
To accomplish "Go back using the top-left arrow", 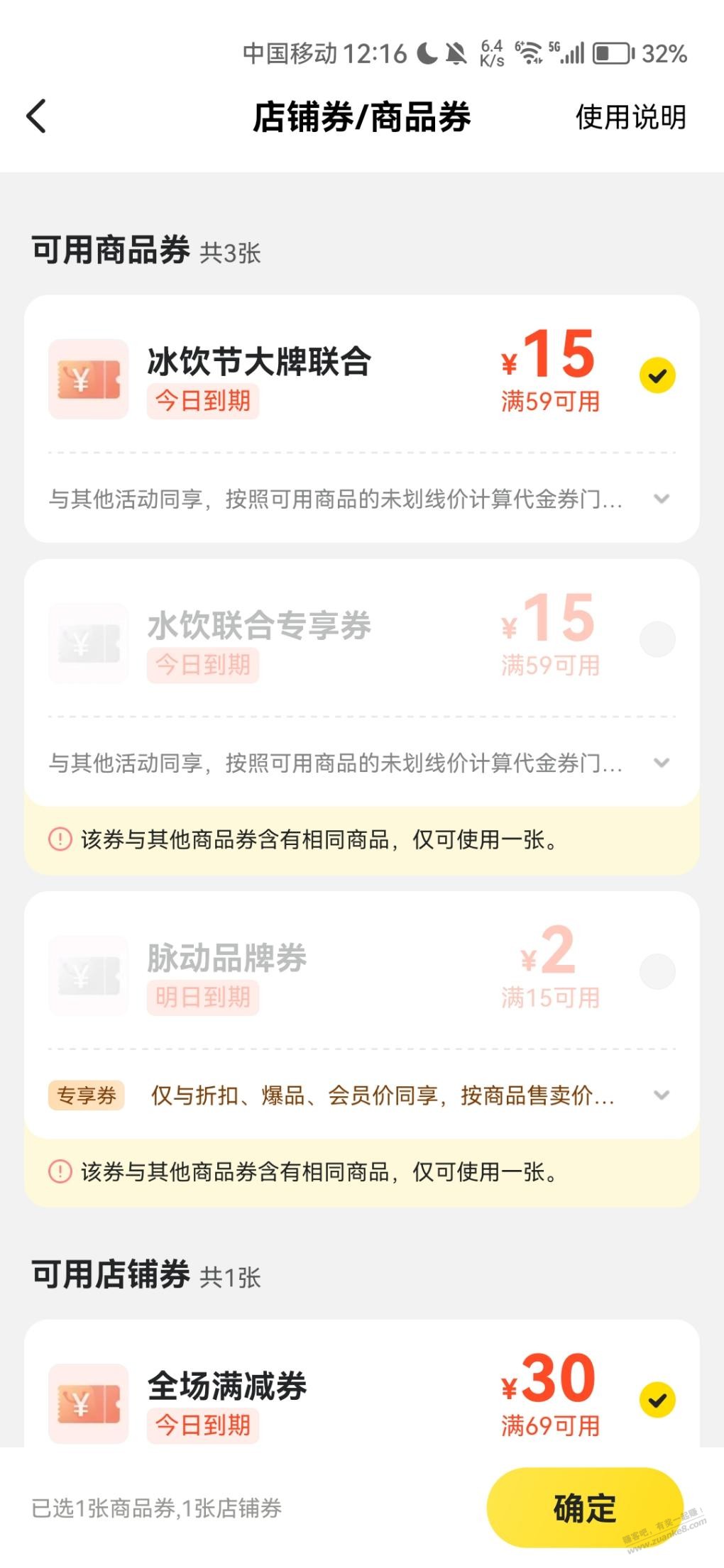I will tap(37, 116).
